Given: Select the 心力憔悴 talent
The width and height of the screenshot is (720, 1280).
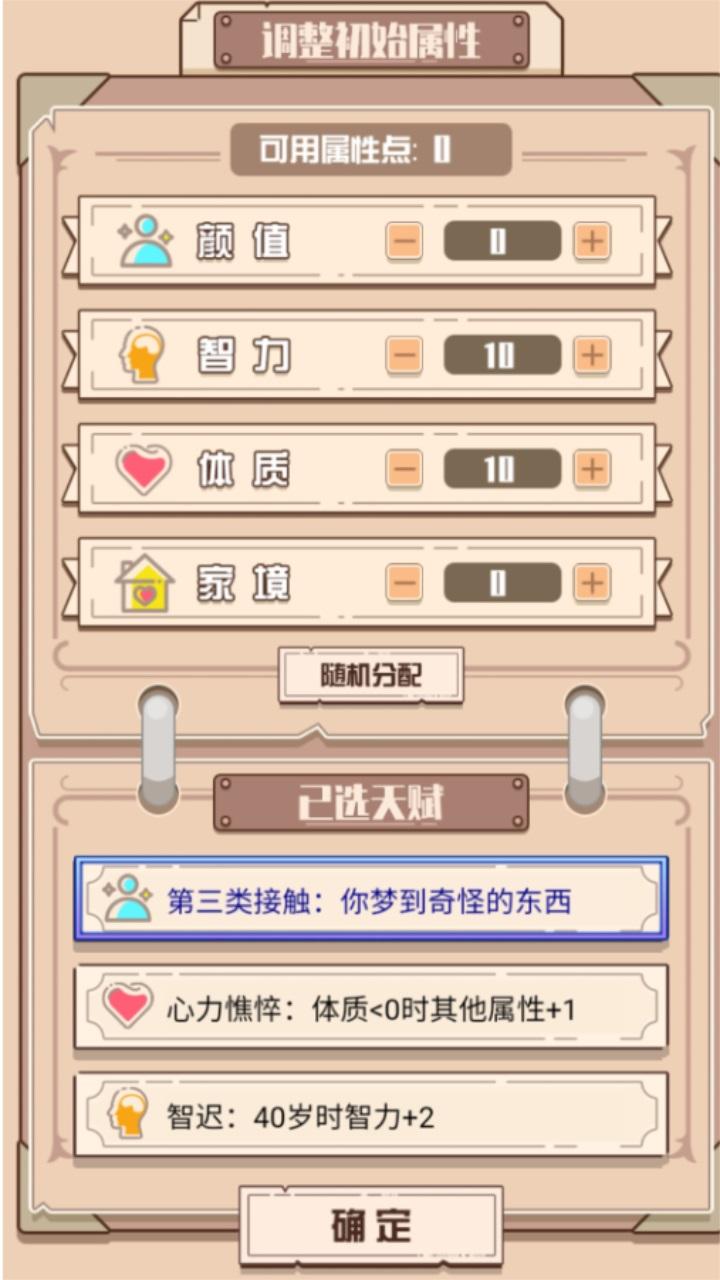Looking at the screenshot, I should [370, 1008].
